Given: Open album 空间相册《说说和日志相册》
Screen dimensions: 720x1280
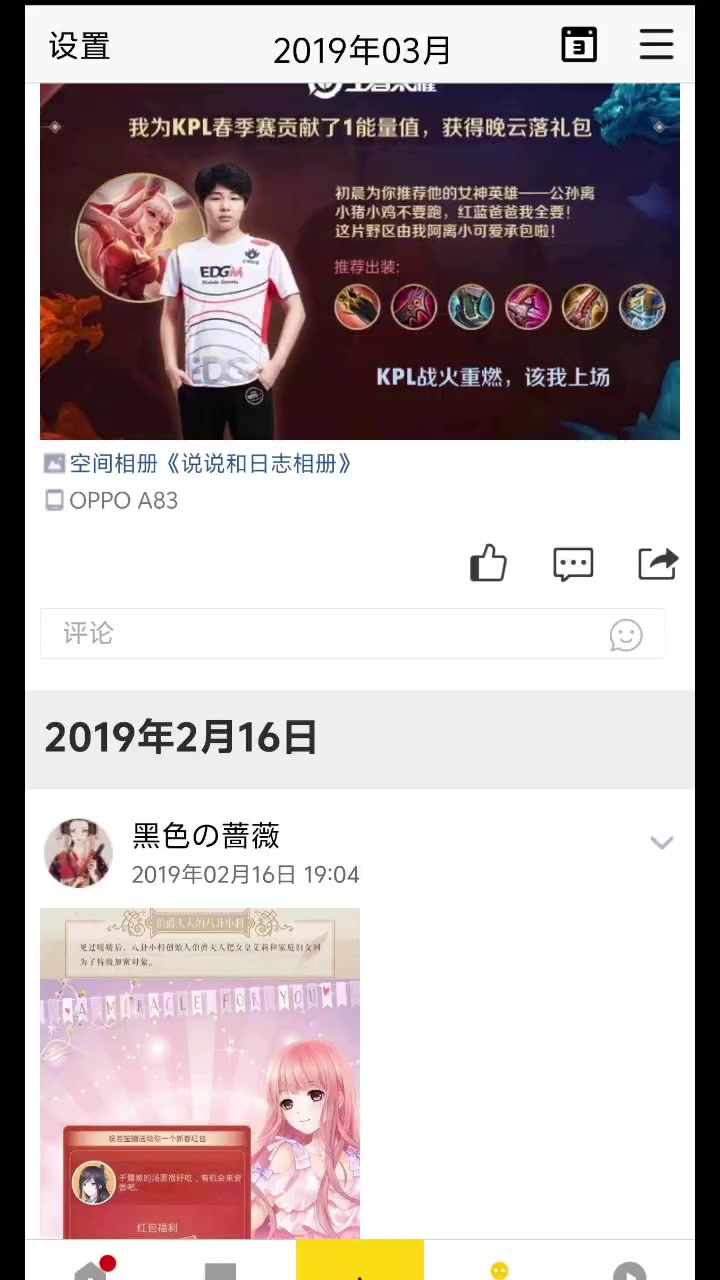Looking at the screenshot, I should point(210,464).
